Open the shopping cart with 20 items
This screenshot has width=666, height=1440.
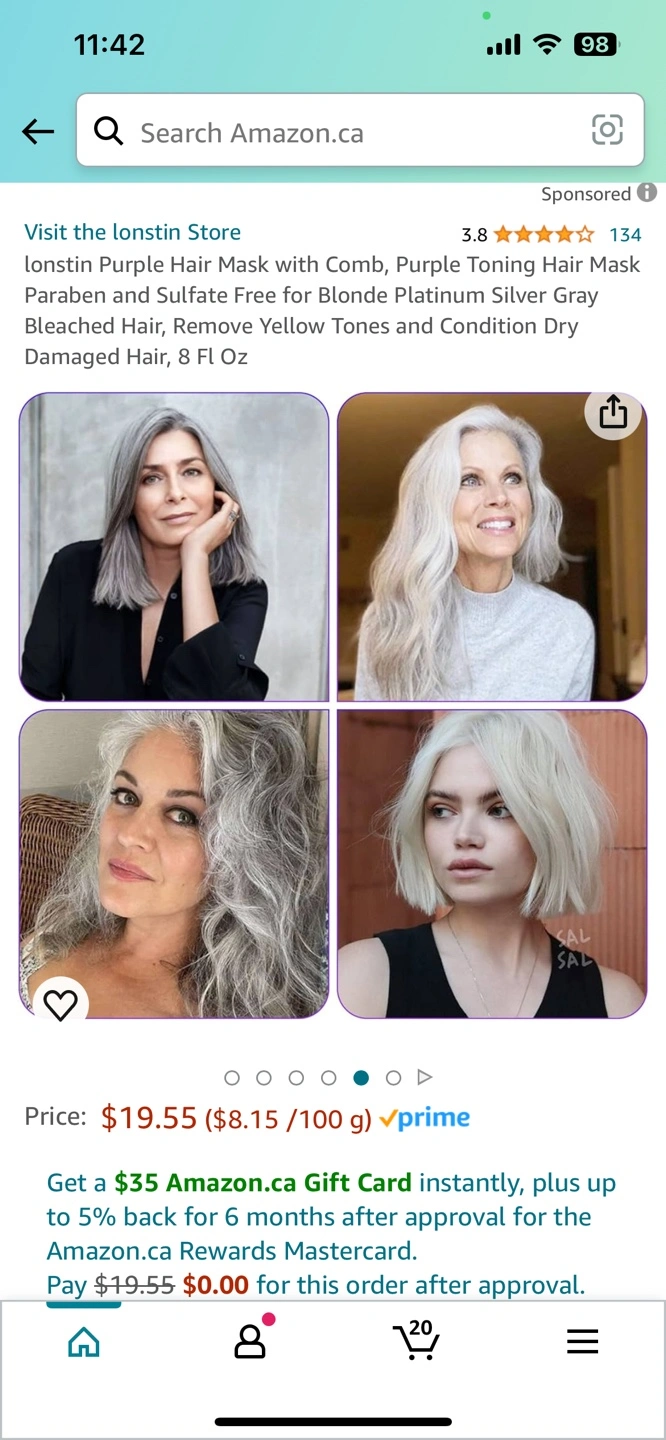click(417, 1339)
